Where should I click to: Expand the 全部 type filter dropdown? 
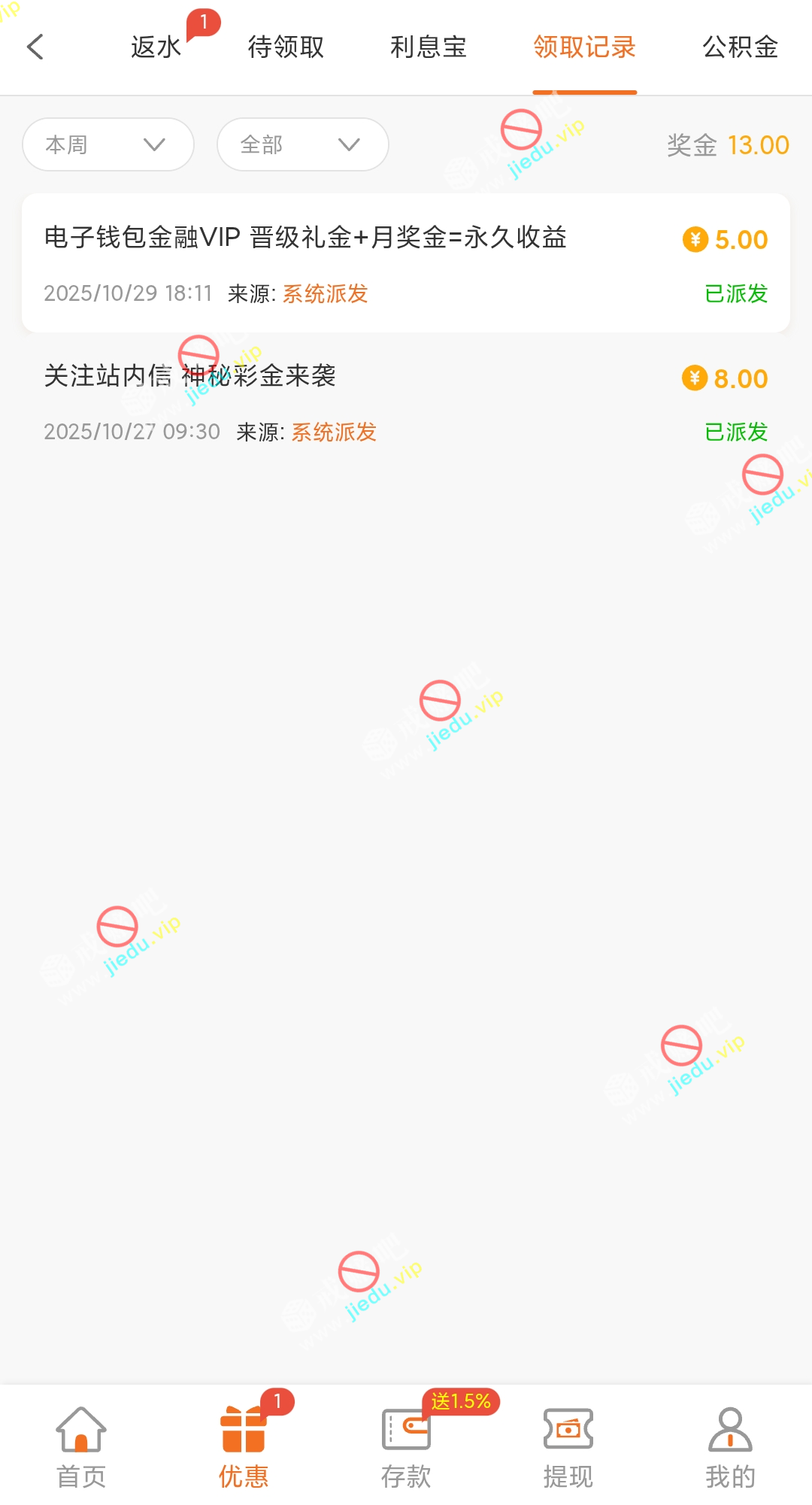(x=302, y=144)
